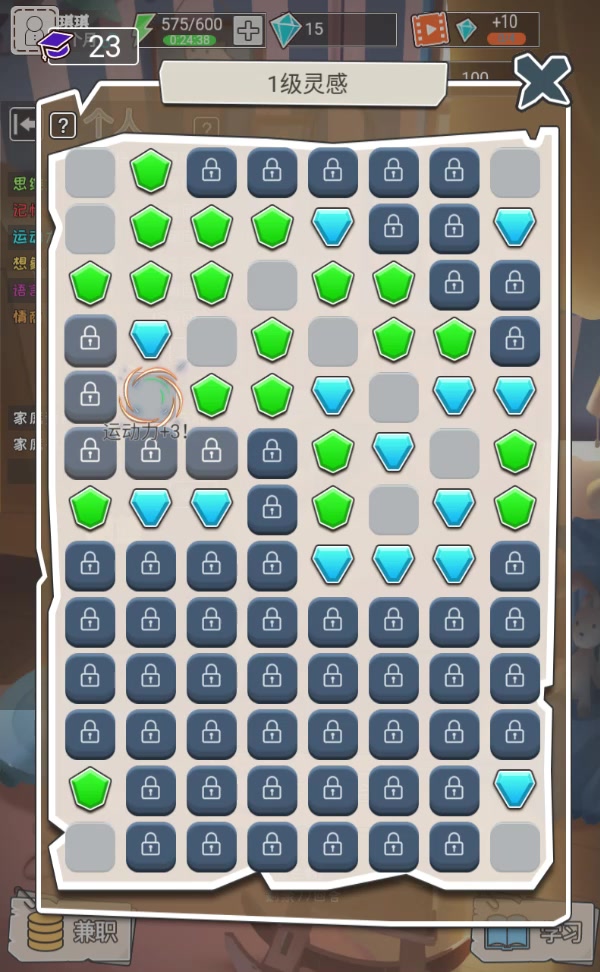Open the question mark help button
Screen dimensions: 600x972
pyautogui.click(x=63, y=125)
